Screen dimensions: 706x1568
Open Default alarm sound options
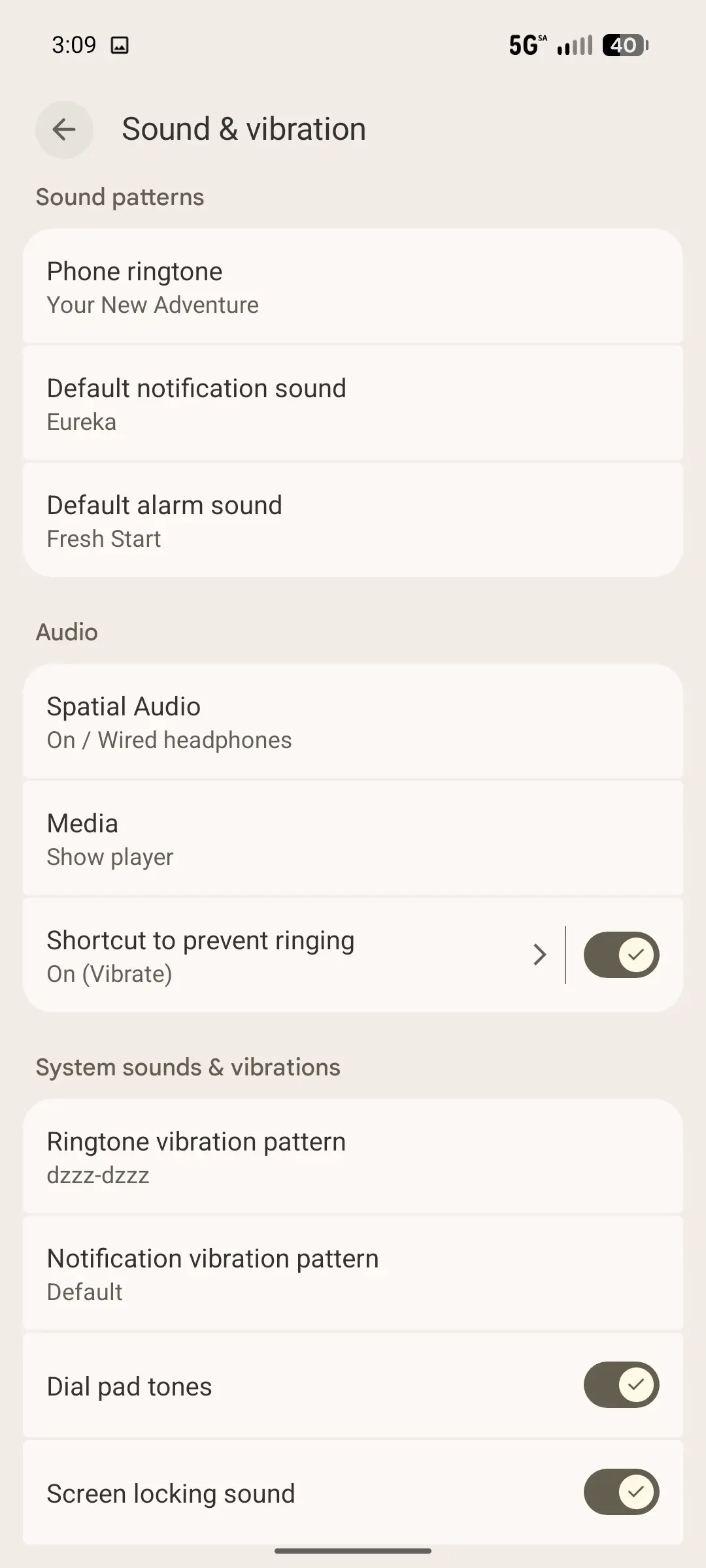(353, 521)
